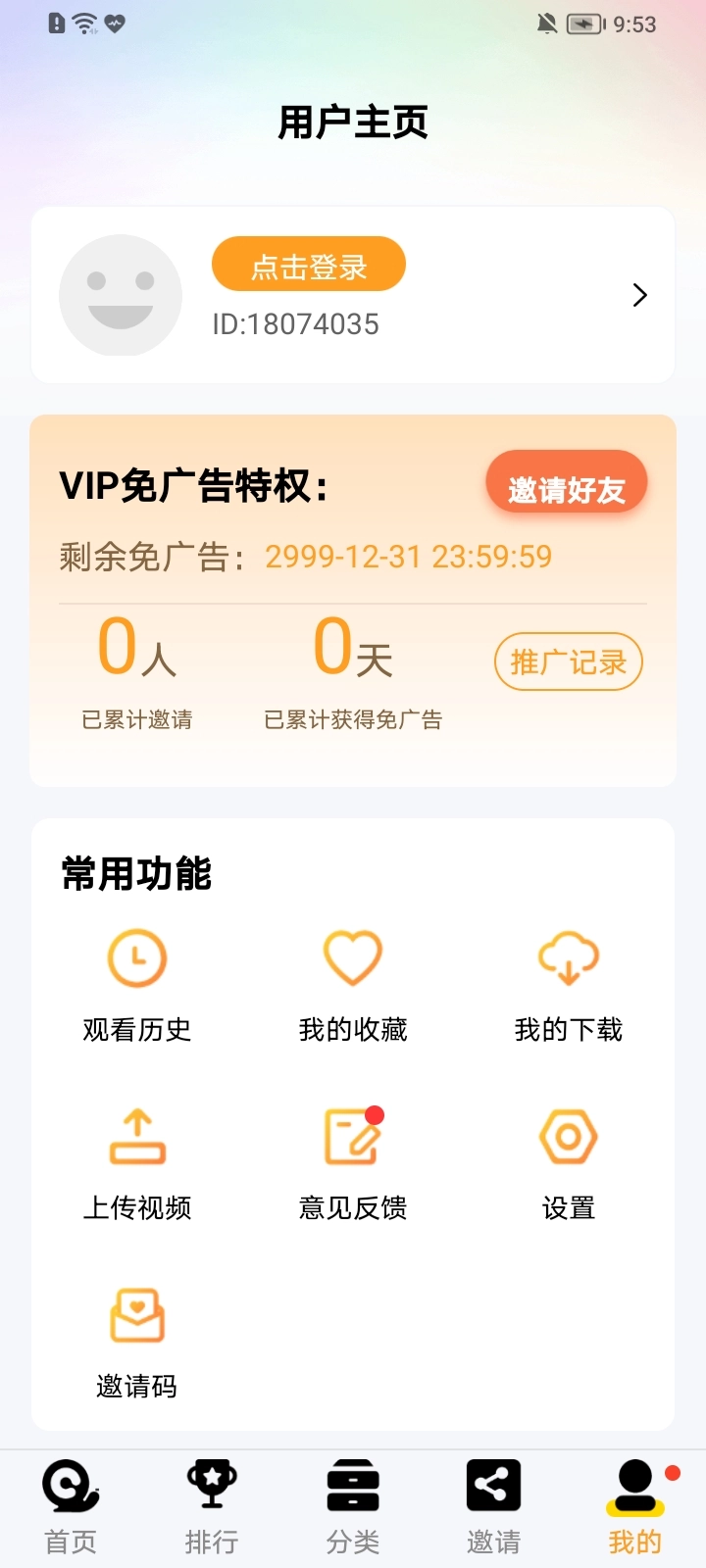The image size is (706, 1568).
Task: Open 观看历史 watch history
Action: (137, 983)
